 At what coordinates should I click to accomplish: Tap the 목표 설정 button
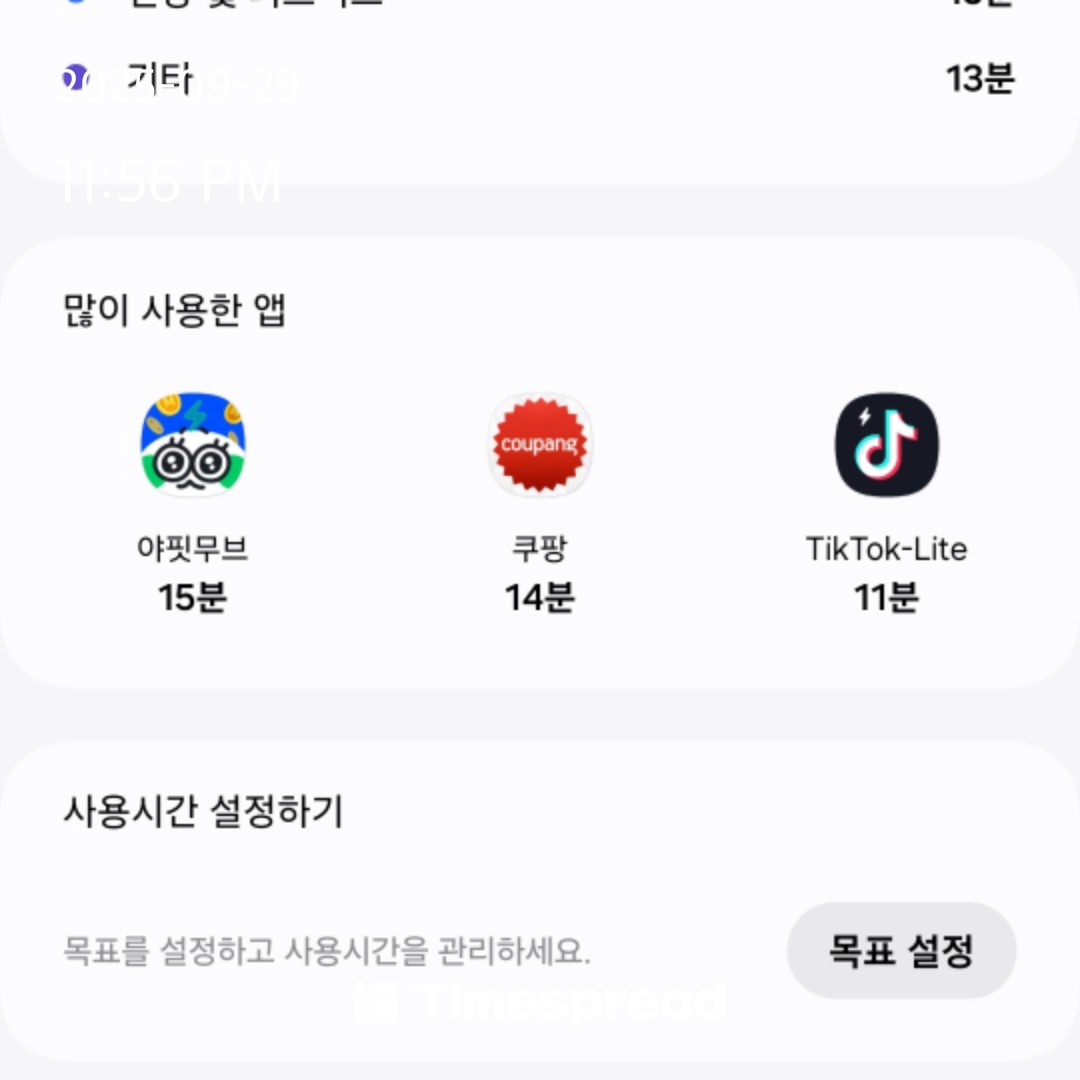[x=901, y=950]
